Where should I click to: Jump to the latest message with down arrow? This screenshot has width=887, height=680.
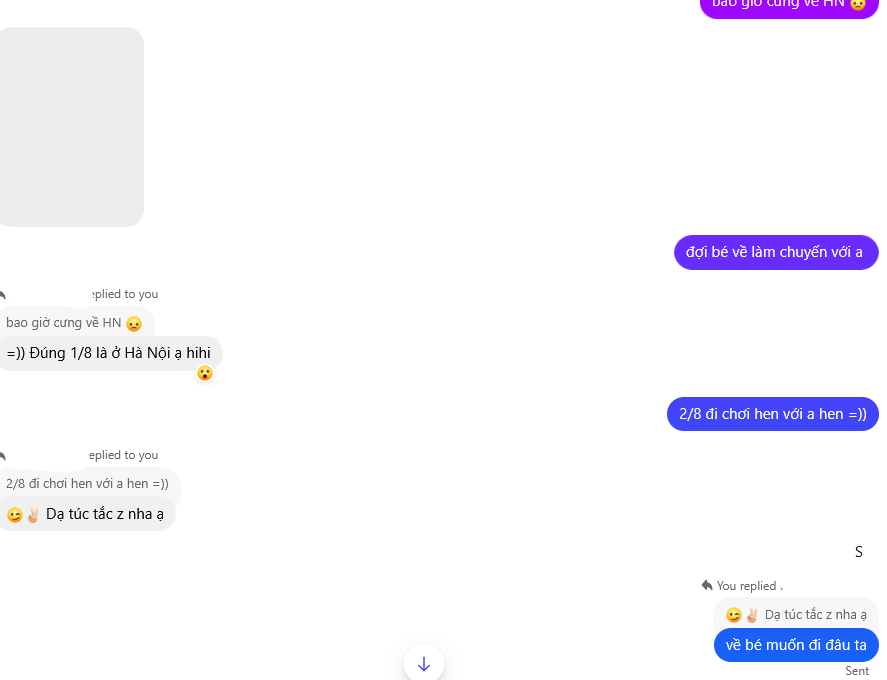click(x=424, y=664)
